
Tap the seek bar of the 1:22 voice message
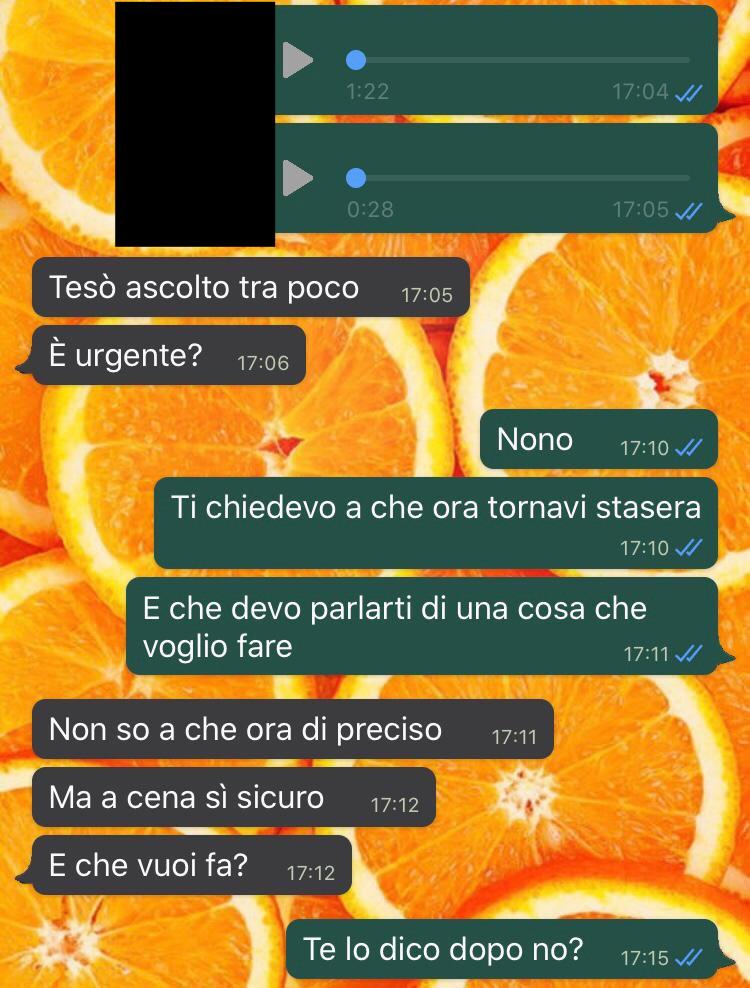click(x=520, y=60)
